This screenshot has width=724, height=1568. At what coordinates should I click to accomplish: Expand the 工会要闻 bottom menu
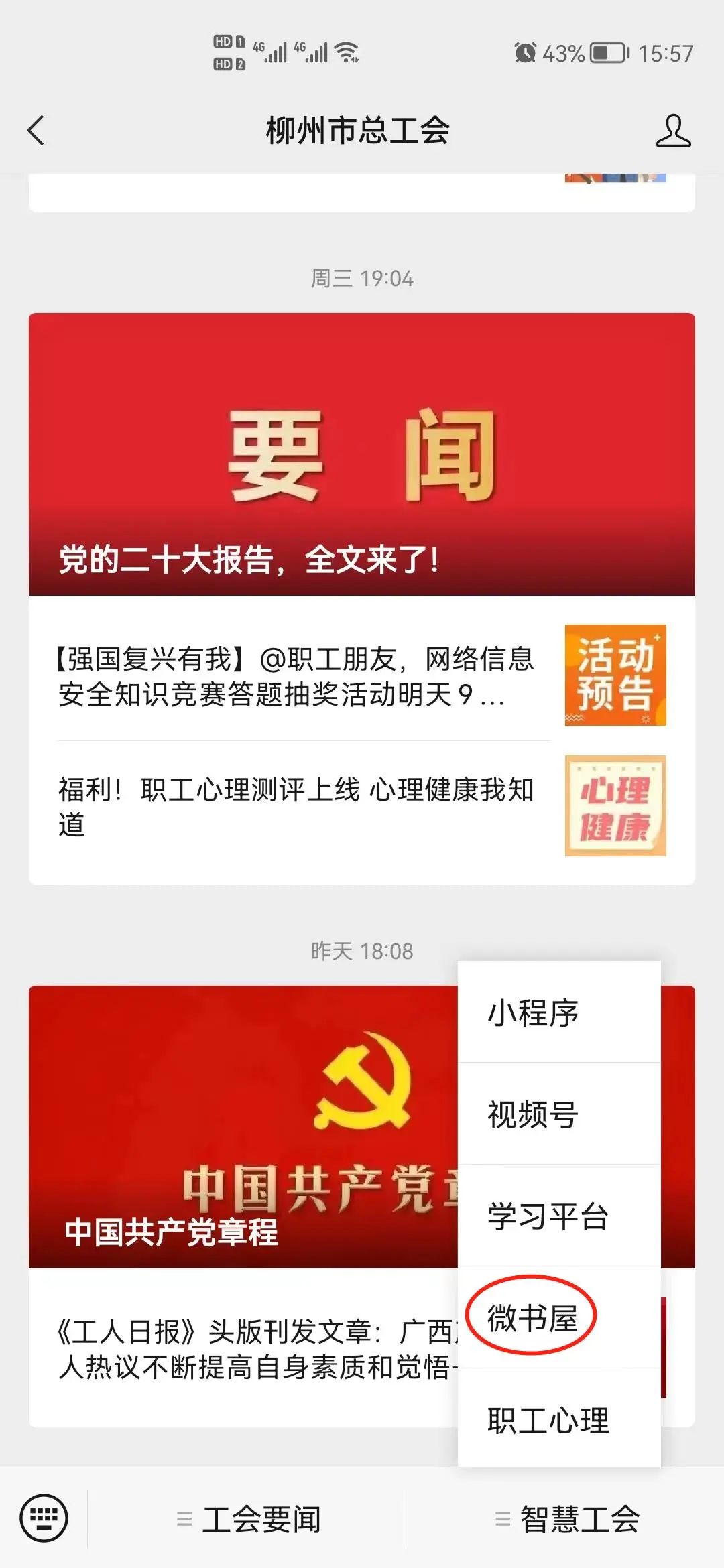(x=248, y=1518)
